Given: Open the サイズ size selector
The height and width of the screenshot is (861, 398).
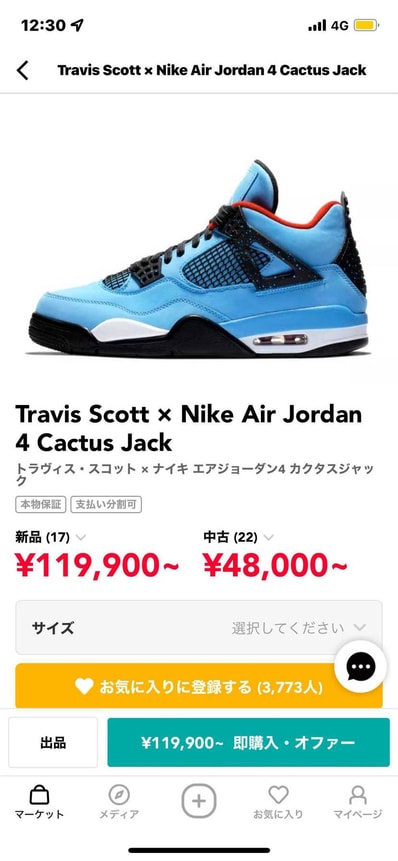Looking at the screenshot, I should [x=199, y=628].
